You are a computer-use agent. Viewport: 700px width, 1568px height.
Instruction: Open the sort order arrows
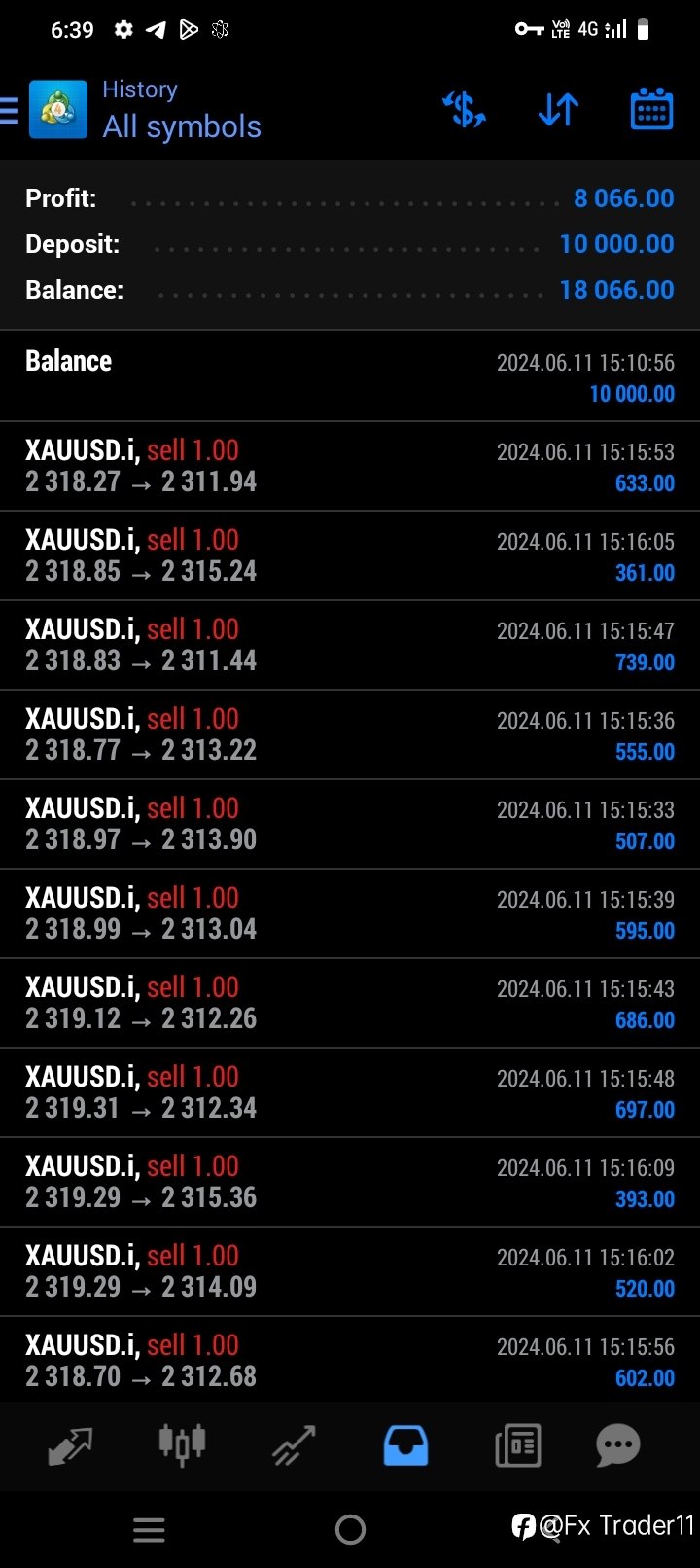(x=558, y=110)
